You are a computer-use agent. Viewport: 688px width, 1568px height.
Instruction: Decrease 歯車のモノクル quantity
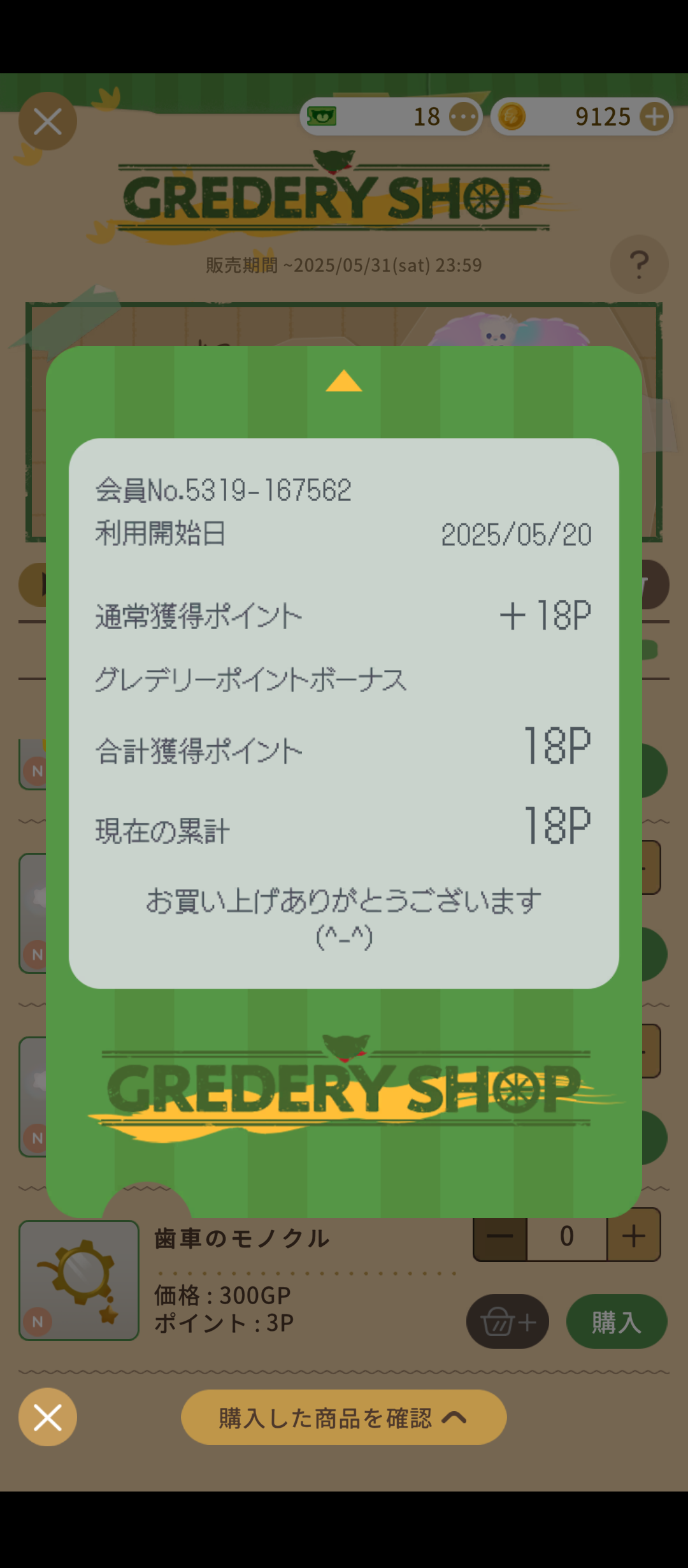[500, 1237]
